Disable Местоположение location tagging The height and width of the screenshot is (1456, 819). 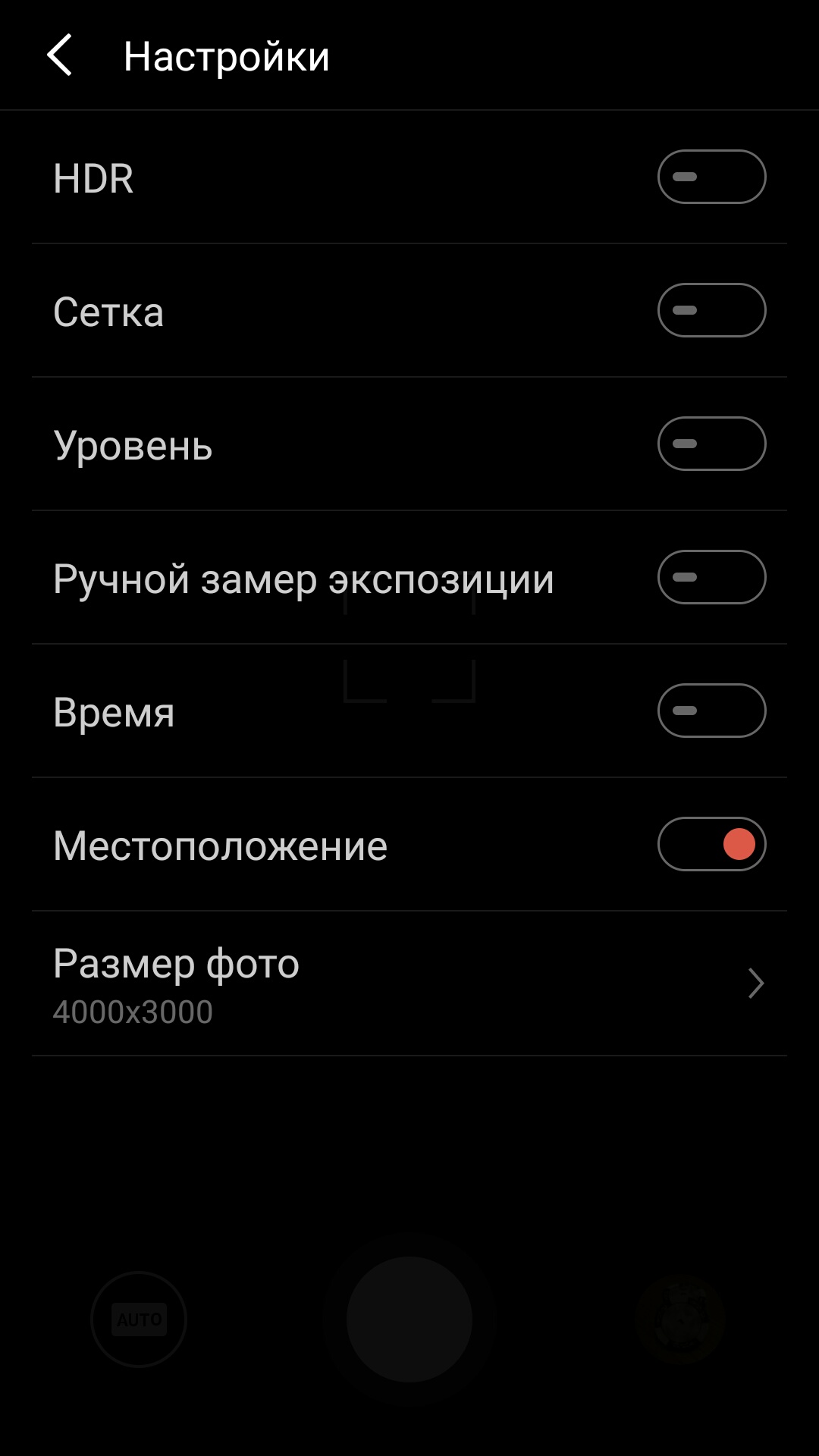tap(711, 844)
